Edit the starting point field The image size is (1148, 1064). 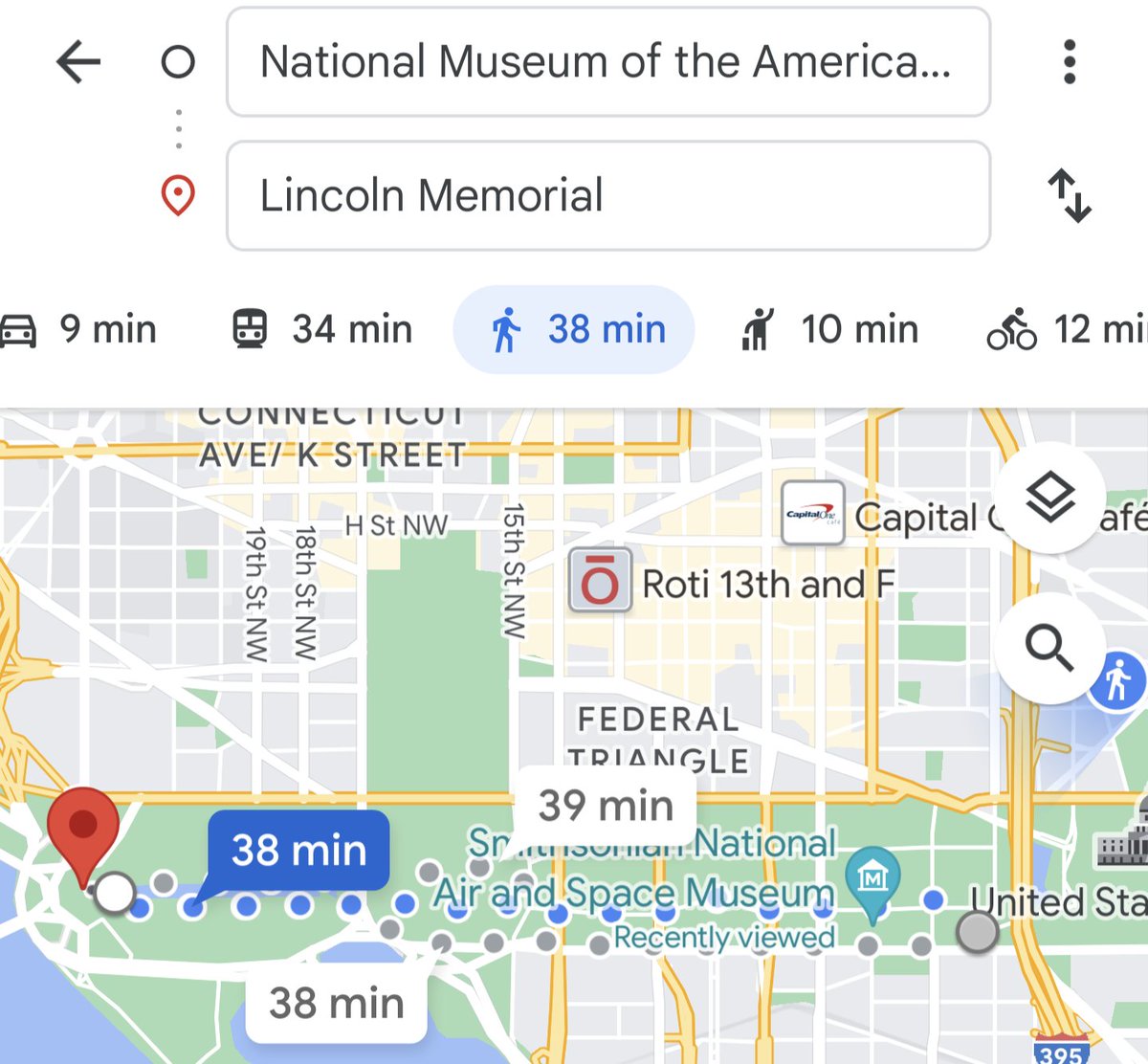tap(607, 62)
